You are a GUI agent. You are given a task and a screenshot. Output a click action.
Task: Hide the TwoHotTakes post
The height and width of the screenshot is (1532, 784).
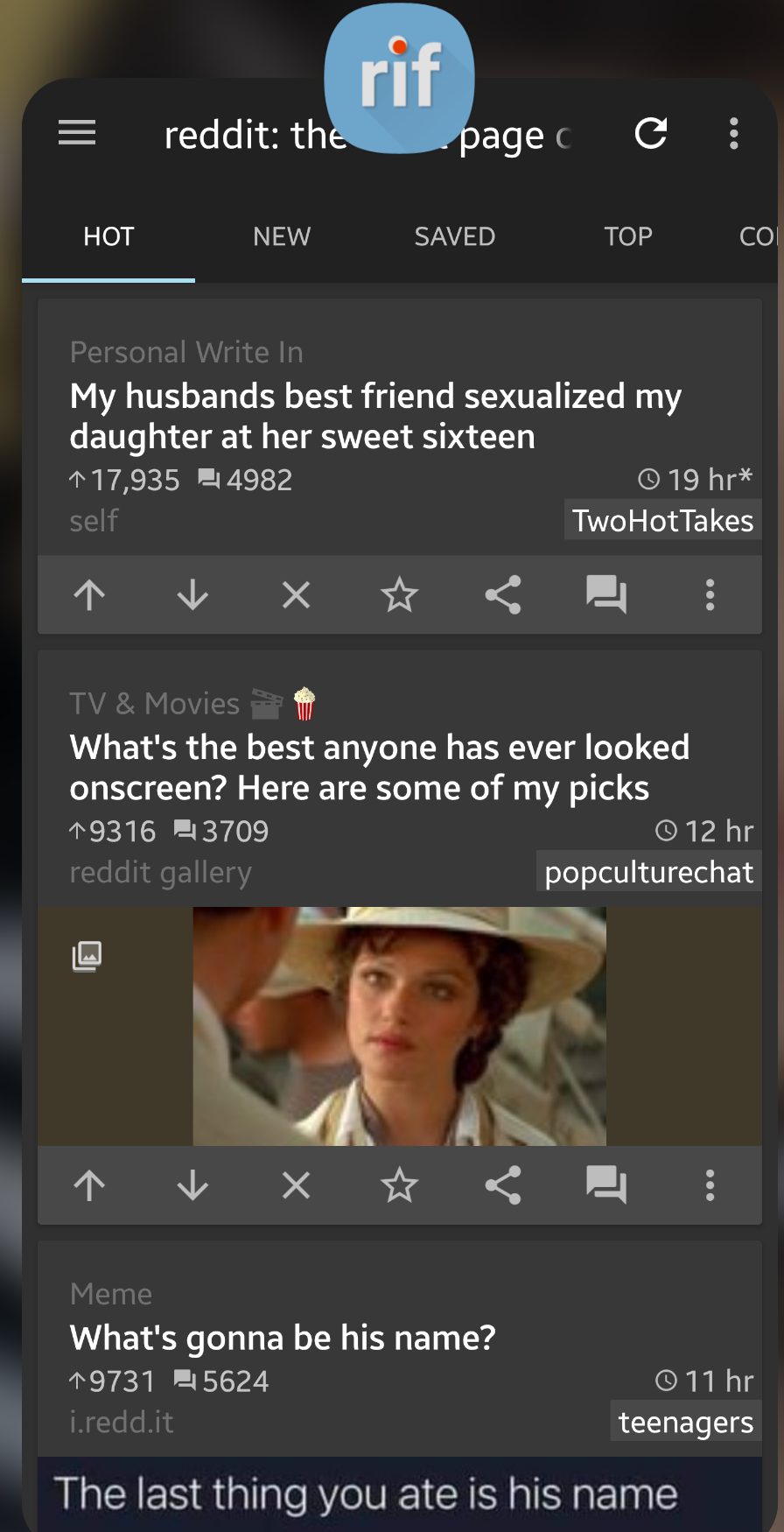point(296,595)
